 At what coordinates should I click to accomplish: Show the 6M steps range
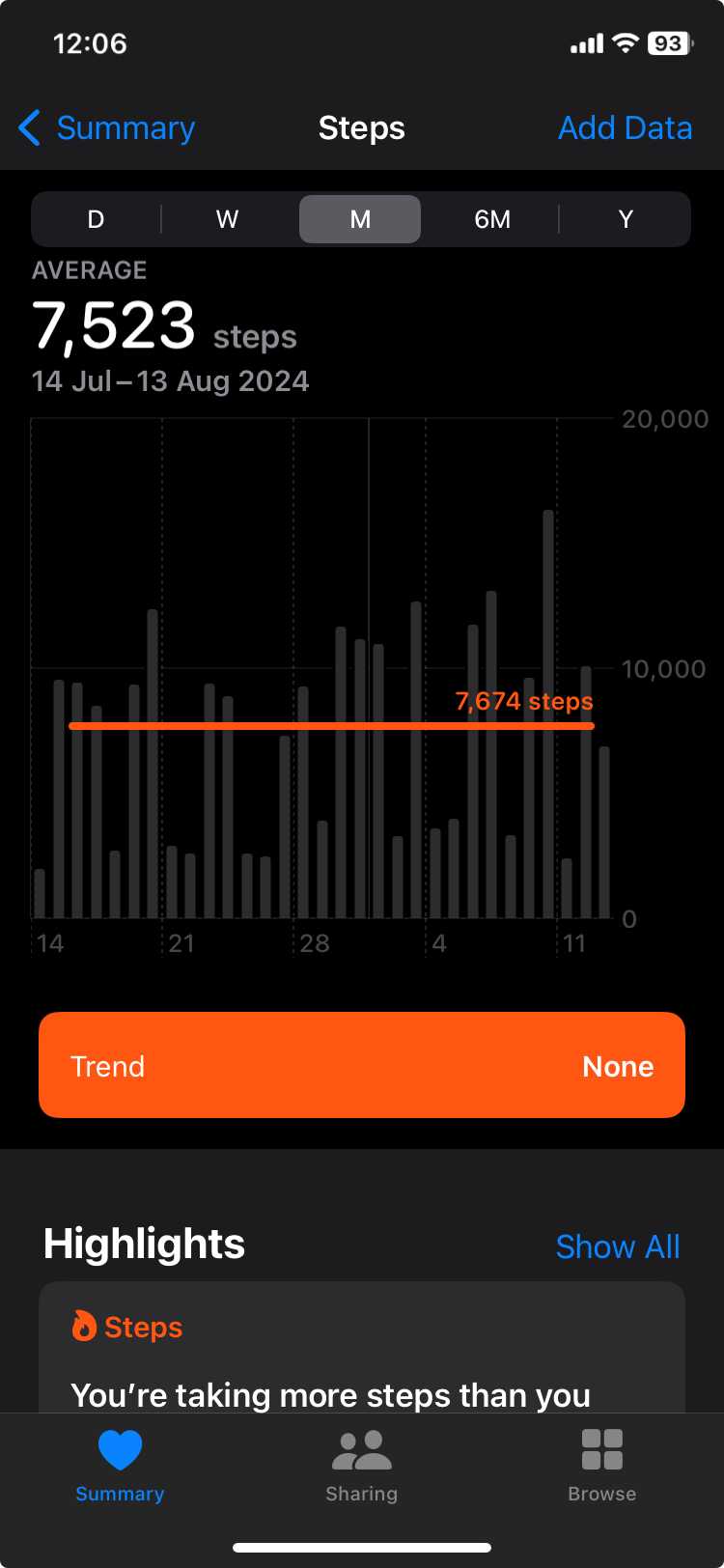point(492,219)
